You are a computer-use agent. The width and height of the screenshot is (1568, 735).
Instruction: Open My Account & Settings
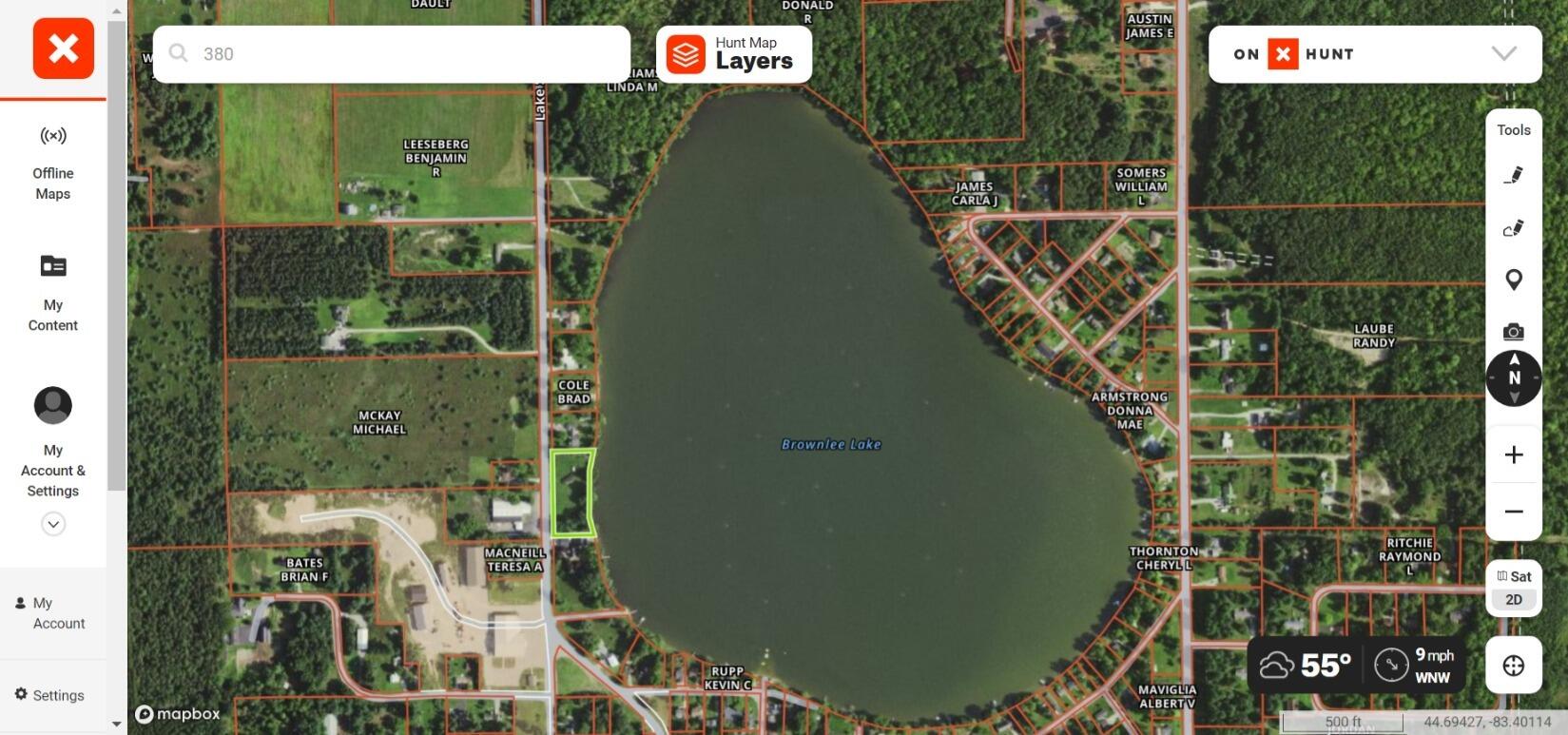coord(53,442)
